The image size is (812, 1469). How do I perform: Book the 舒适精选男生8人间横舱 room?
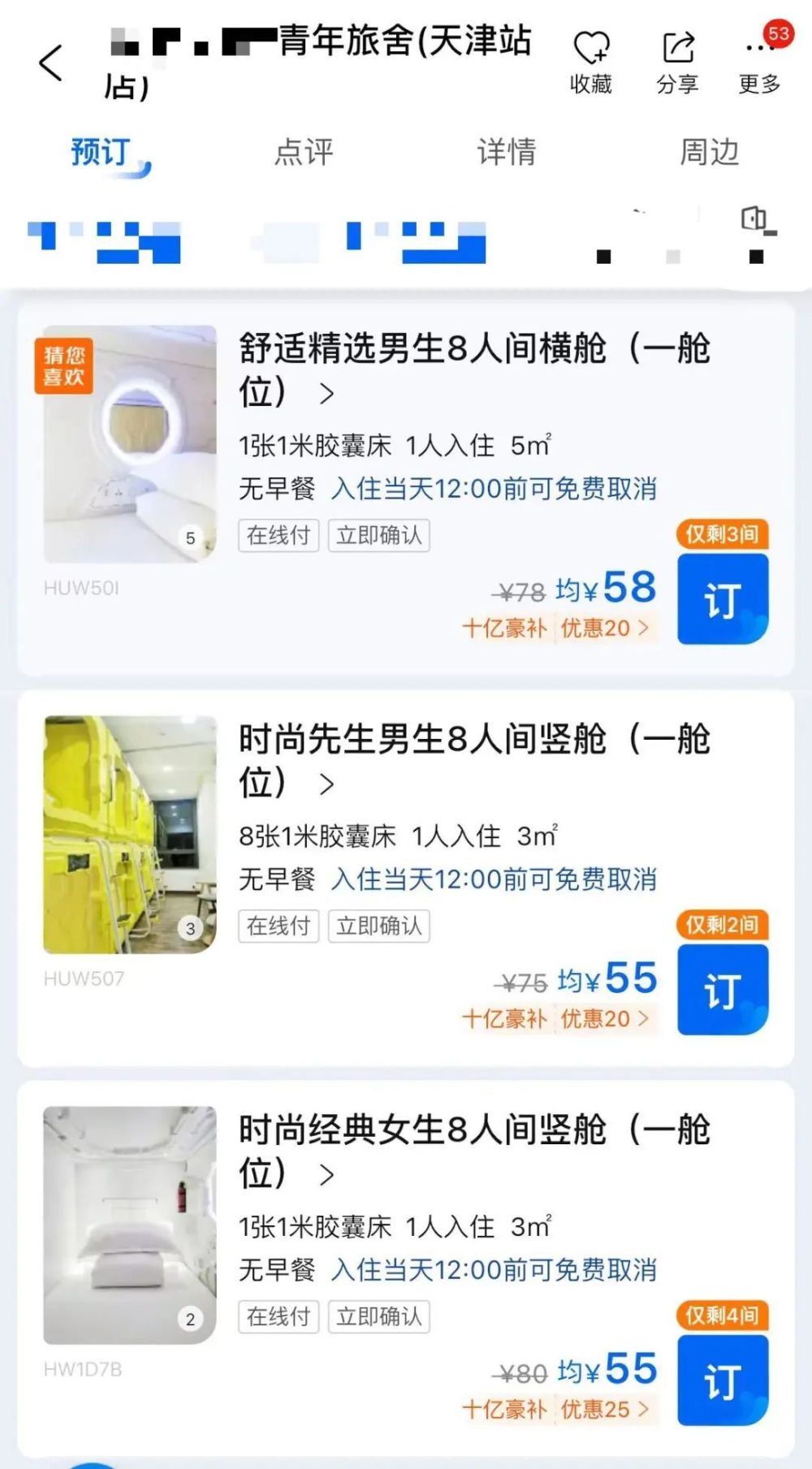point(723,599)
